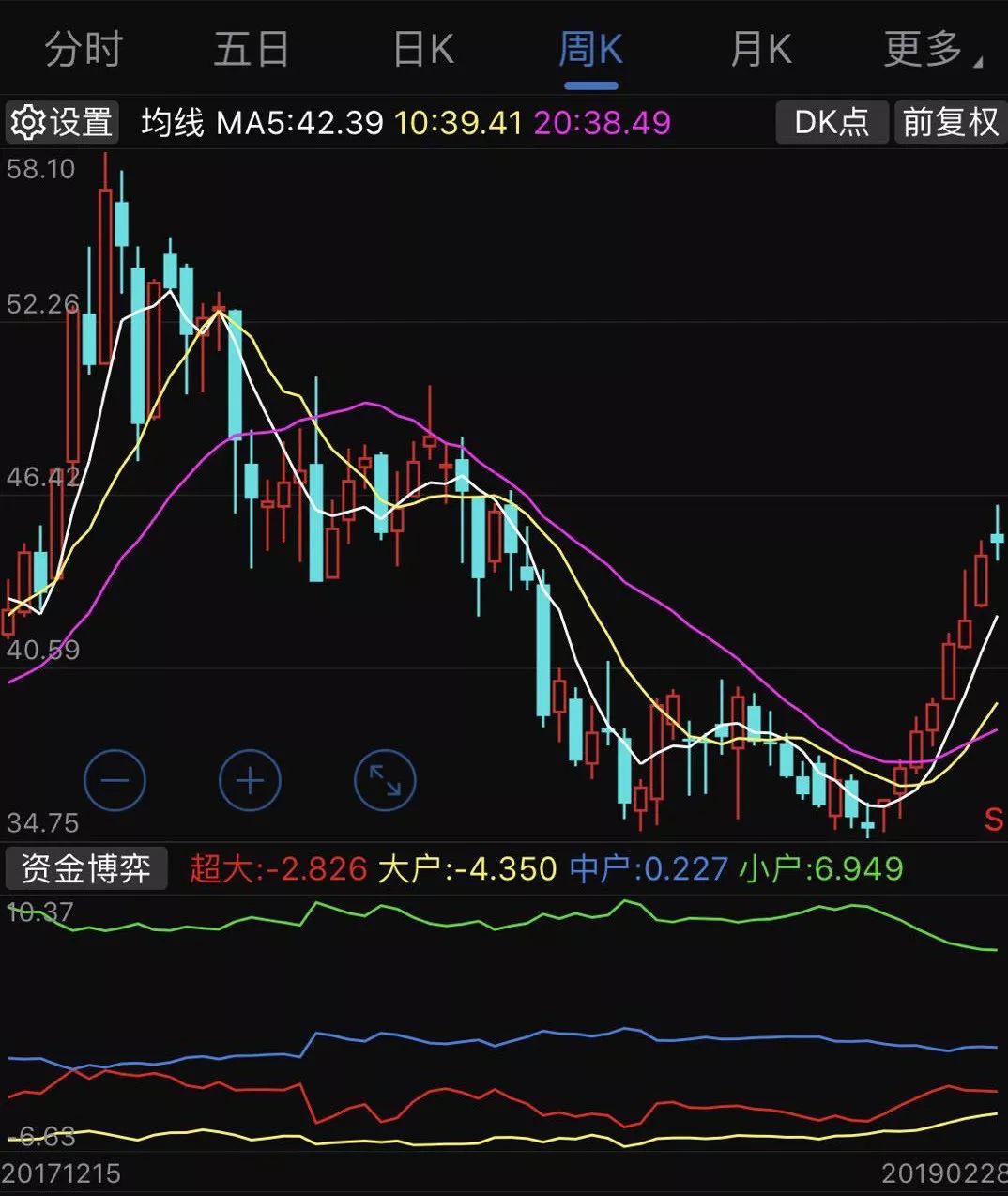Open the 设置 chart settings
This screenshot has width=1008, height=1196.
[x=62, y=122]
